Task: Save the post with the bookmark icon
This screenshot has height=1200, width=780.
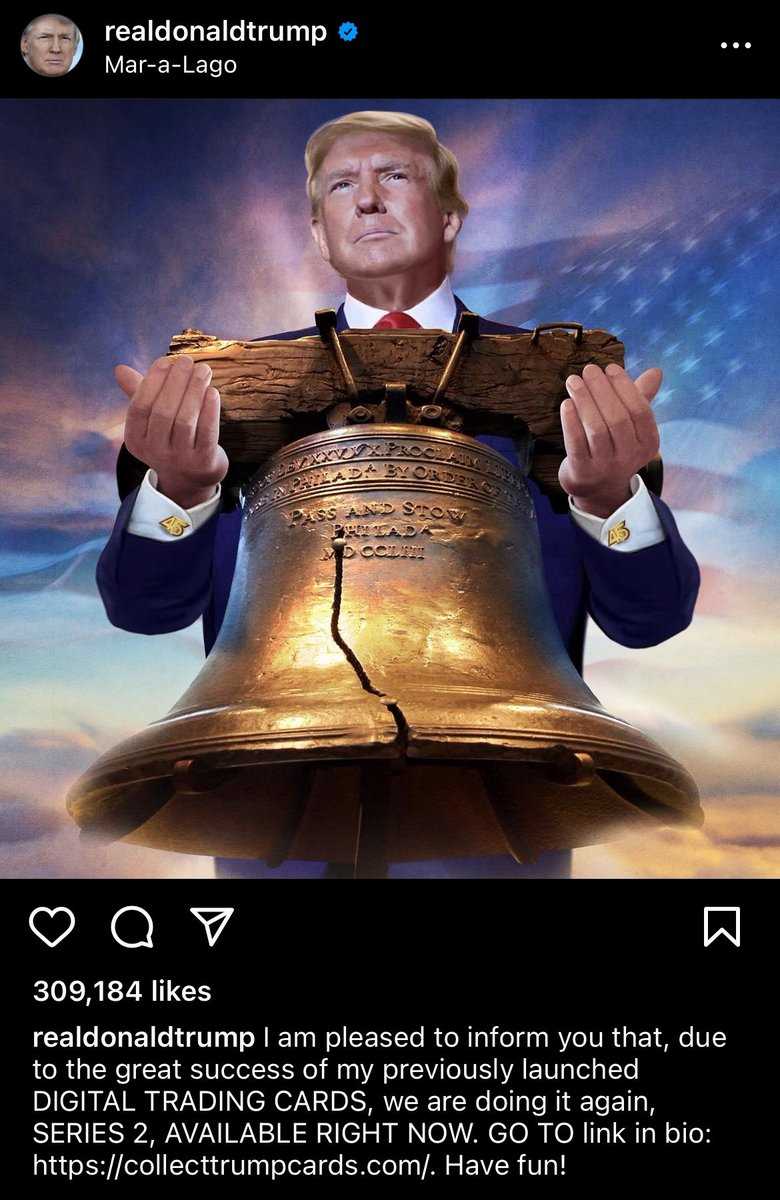Action: click(x=721, y=927)
